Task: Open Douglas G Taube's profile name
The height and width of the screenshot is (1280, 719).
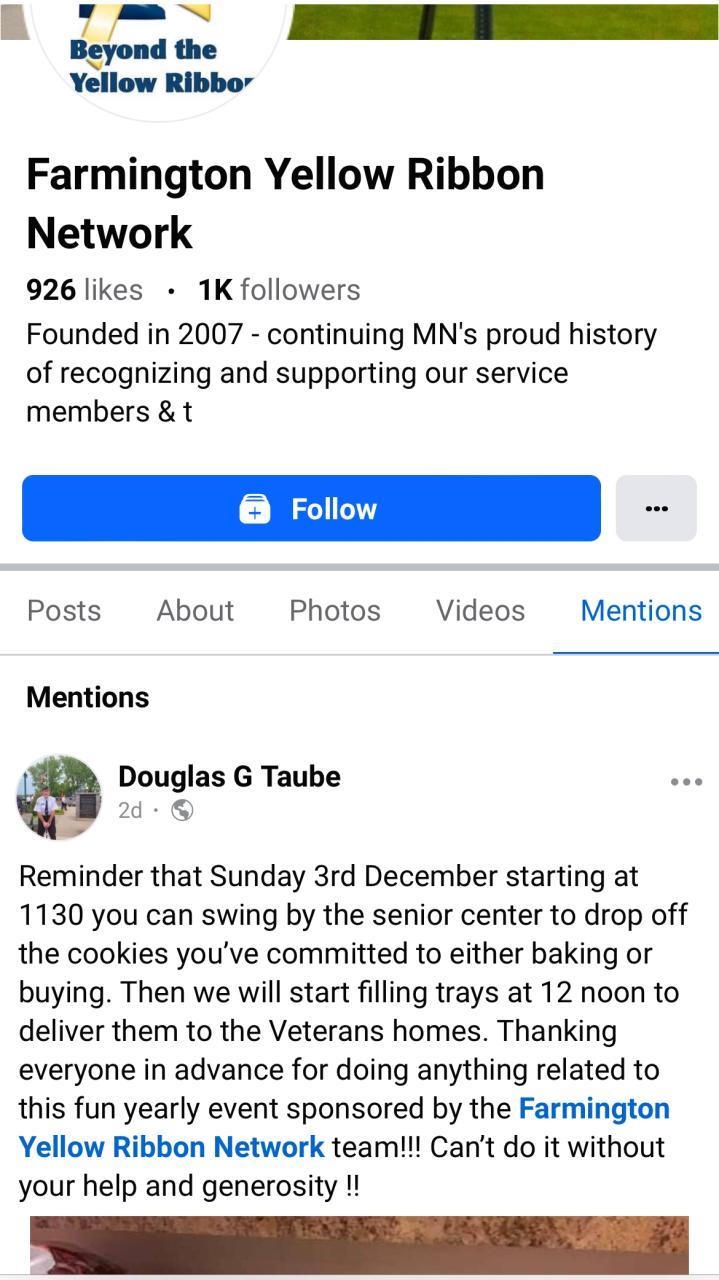Action: pos(229,776)
